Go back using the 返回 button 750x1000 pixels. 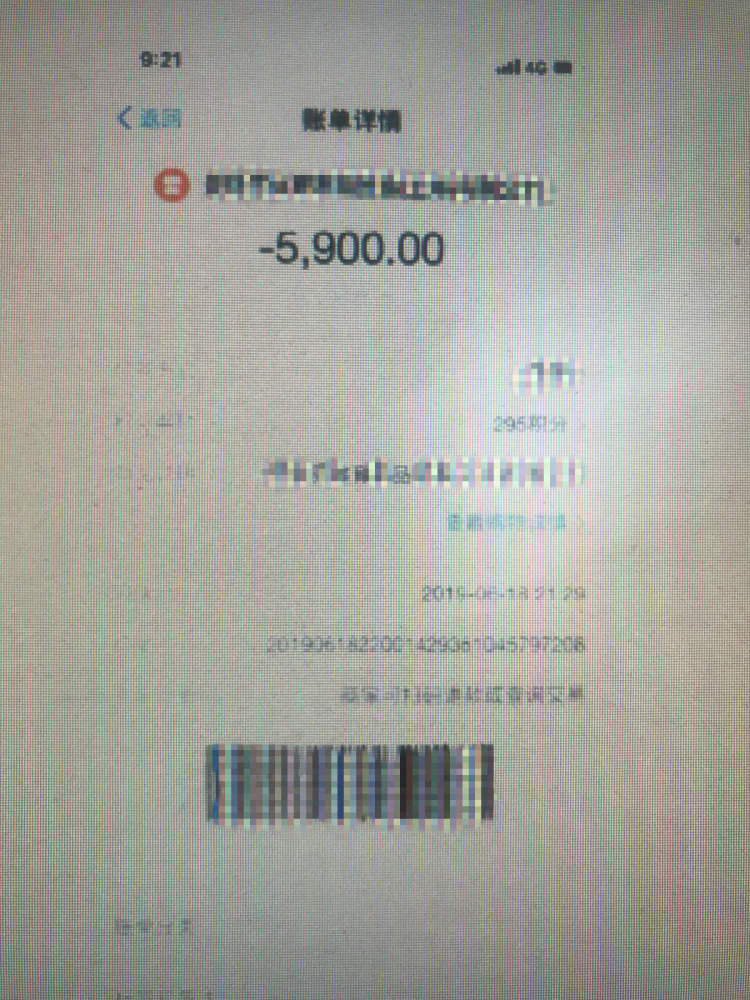pyautogui.click(x=150, y=119)
